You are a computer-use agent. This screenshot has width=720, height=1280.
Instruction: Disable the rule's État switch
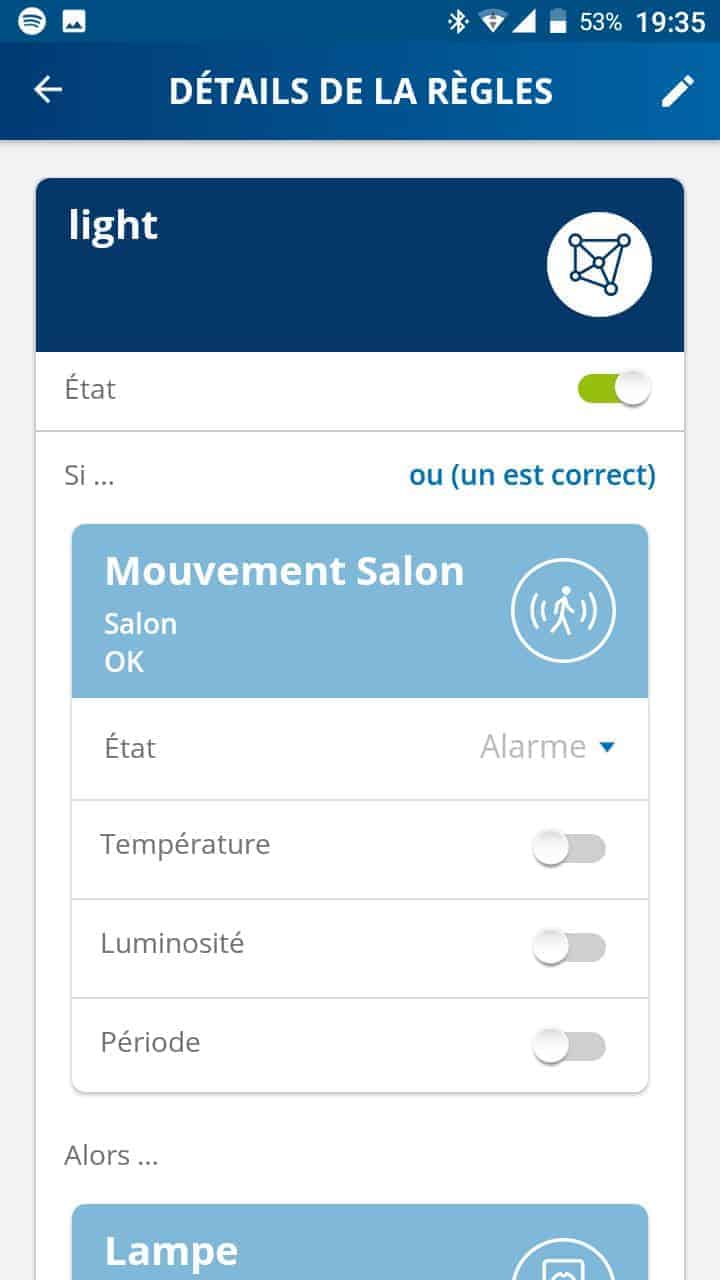[x=614, y=388]
